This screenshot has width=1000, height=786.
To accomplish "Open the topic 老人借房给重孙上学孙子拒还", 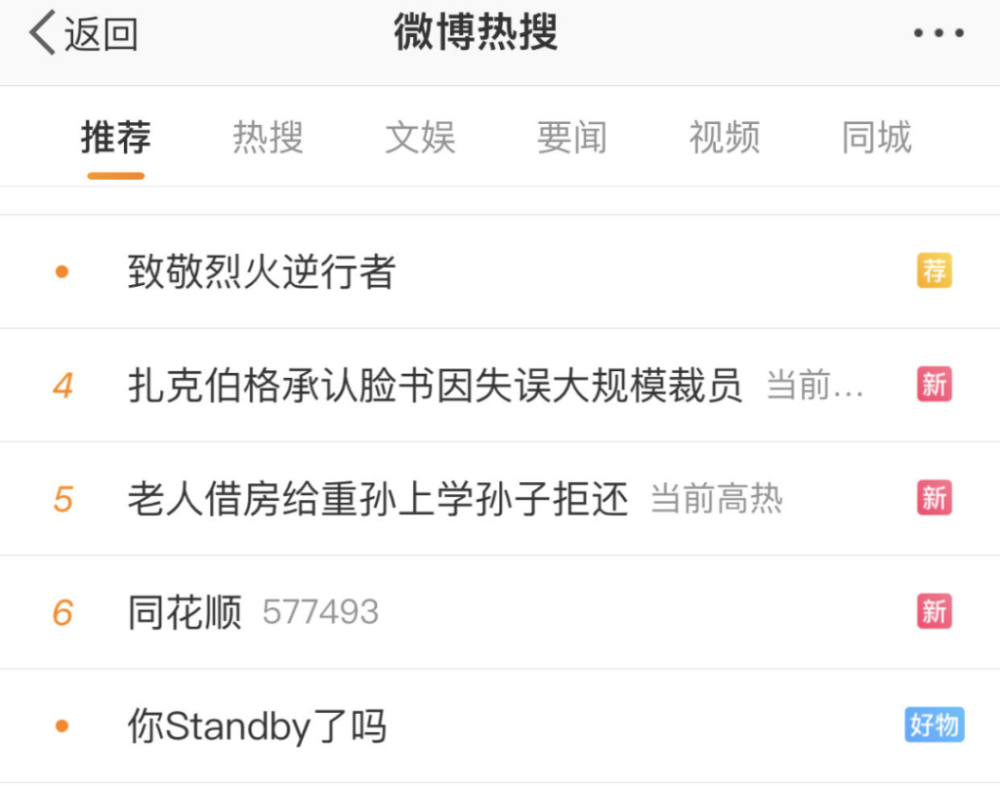I will click(378, 499).
